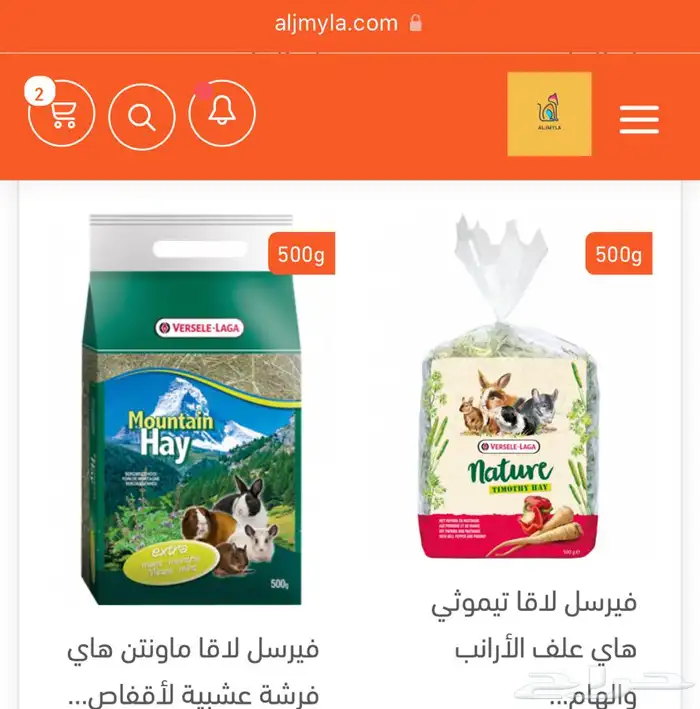Tap the aljmyla.com address bar
This screenshot has width=700, height=709.
[349, 23]
